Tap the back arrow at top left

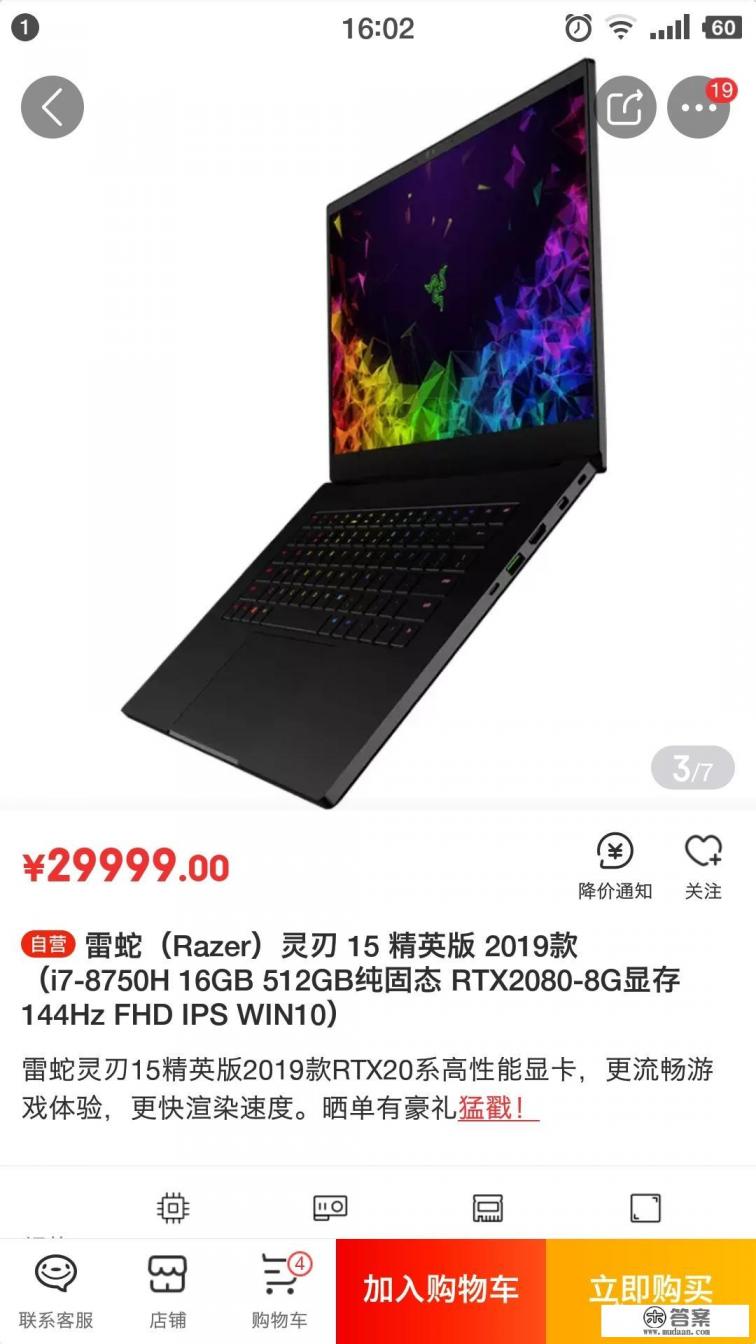coord(52,106)
